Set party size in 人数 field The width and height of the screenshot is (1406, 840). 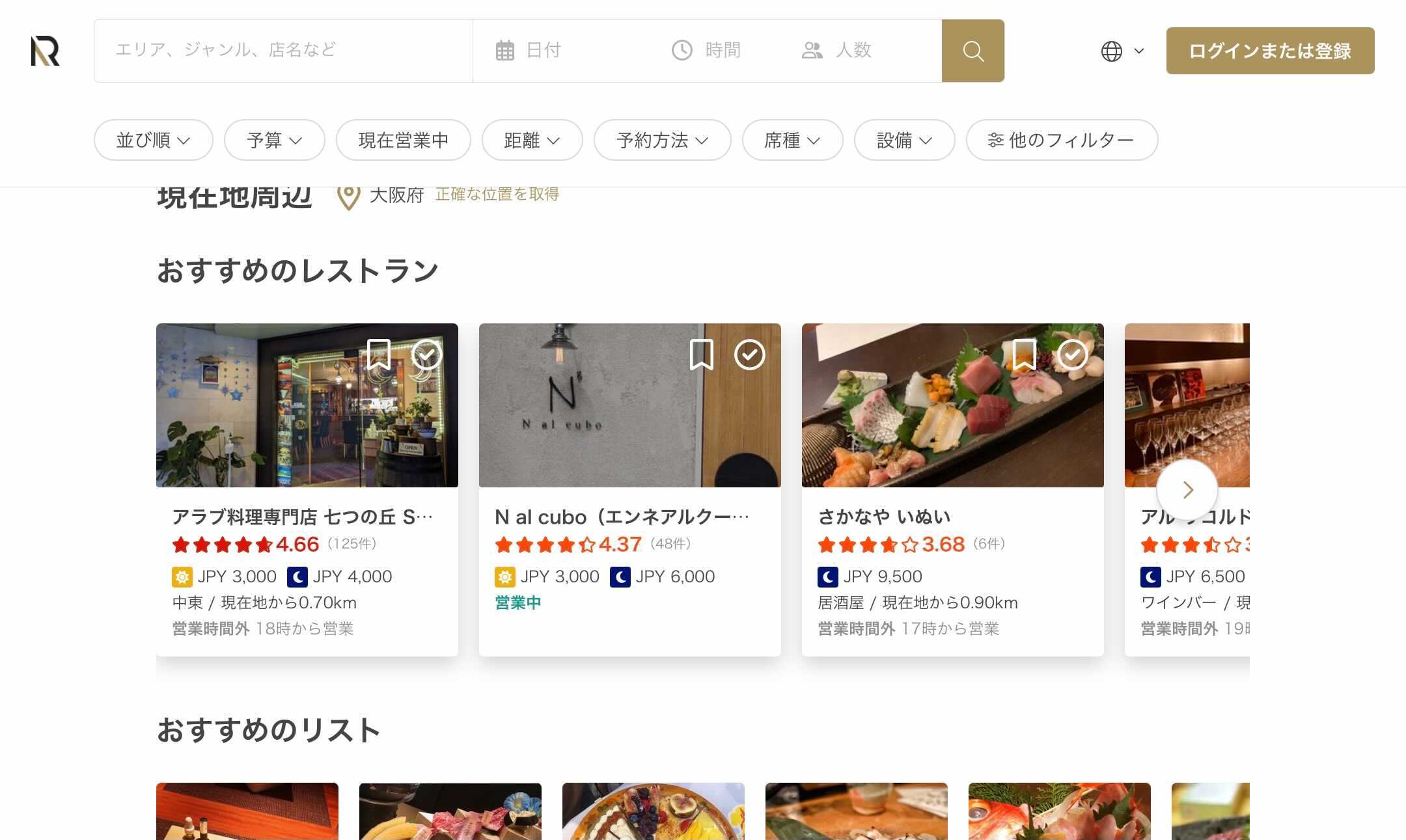853,51
